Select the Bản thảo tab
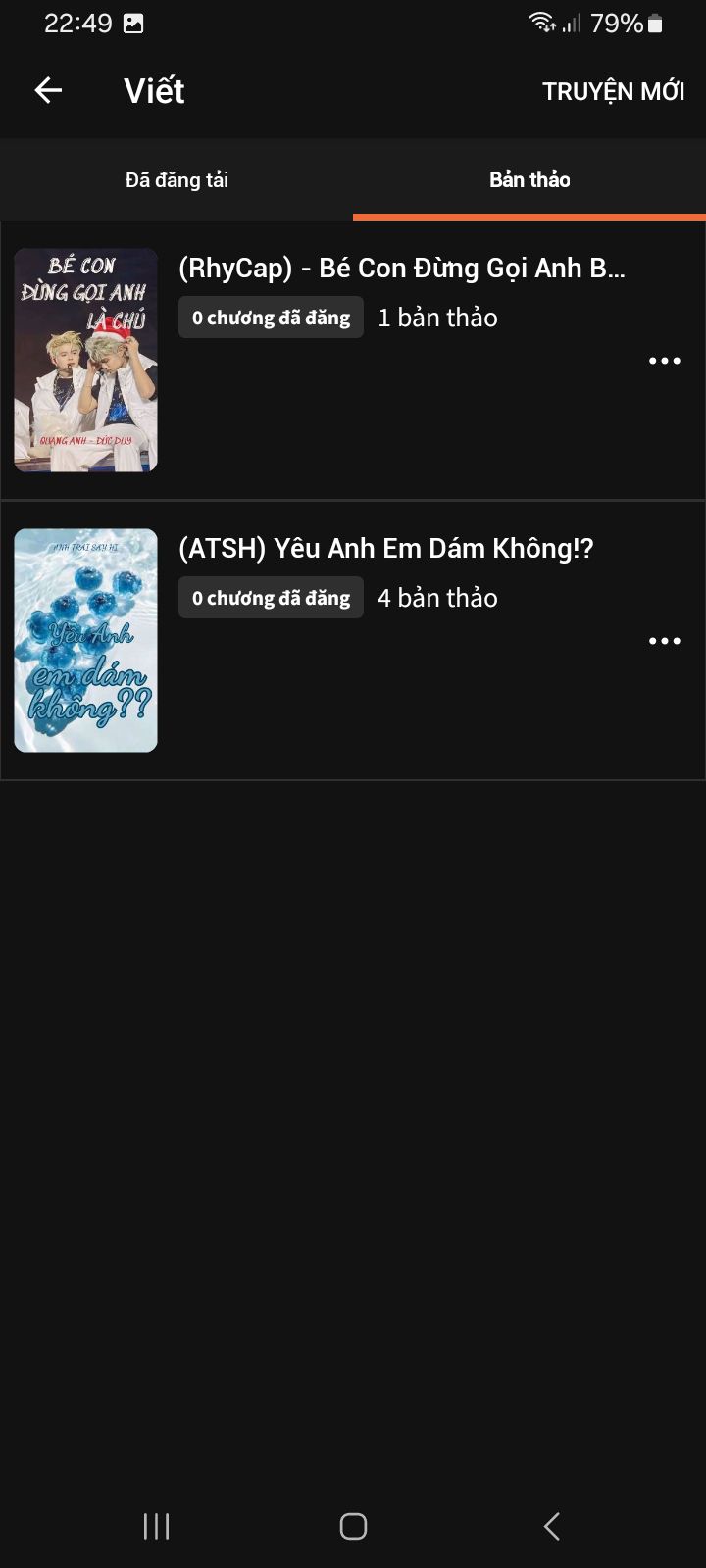This screenshot has width=706, height=1568. coord(529,179)
